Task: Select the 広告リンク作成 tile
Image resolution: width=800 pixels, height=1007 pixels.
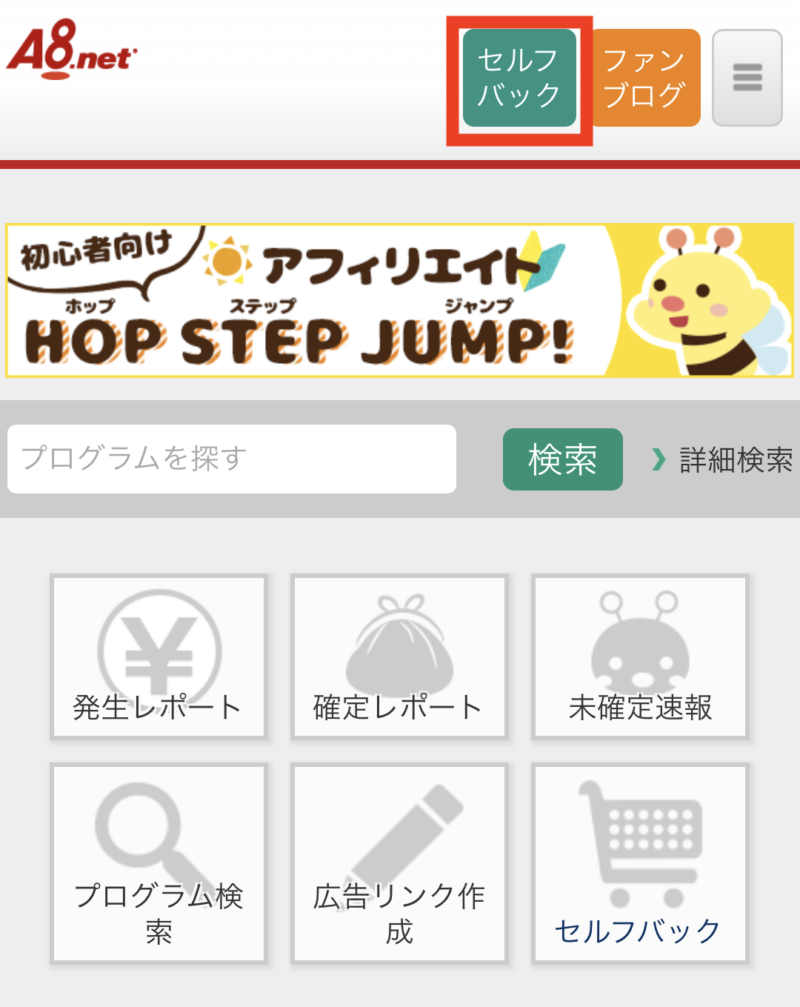Action: pos(399,863)
